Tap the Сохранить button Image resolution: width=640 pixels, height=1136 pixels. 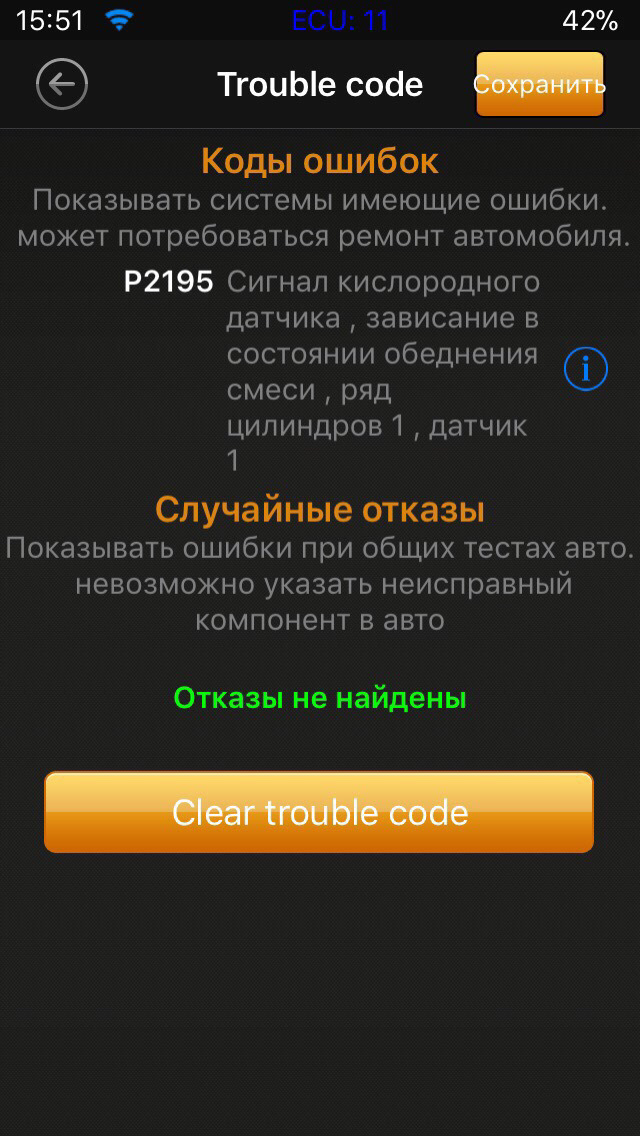click(x=539, y=84)
